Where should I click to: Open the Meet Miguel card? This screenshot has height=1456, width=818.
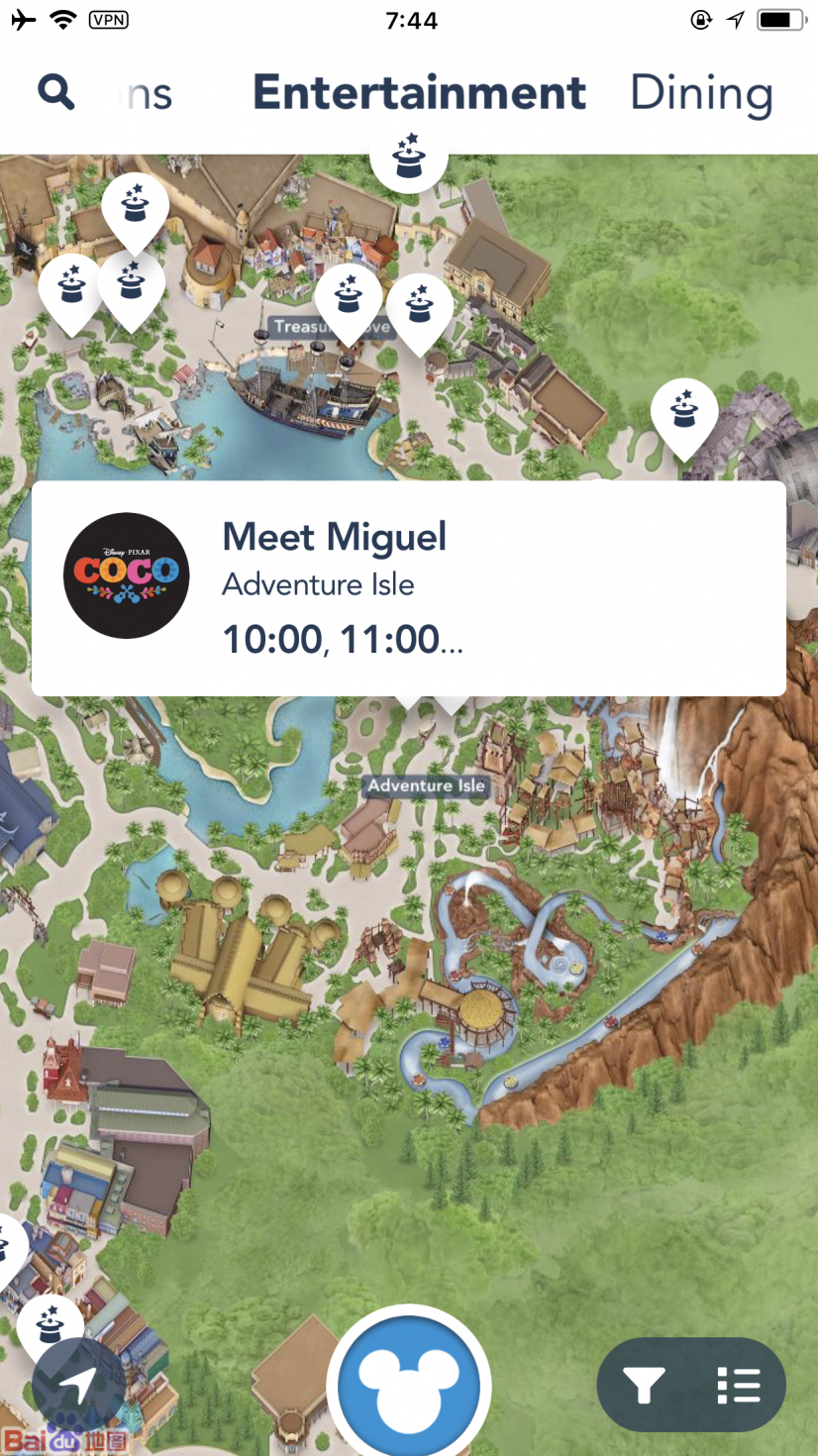click(408, 588)
